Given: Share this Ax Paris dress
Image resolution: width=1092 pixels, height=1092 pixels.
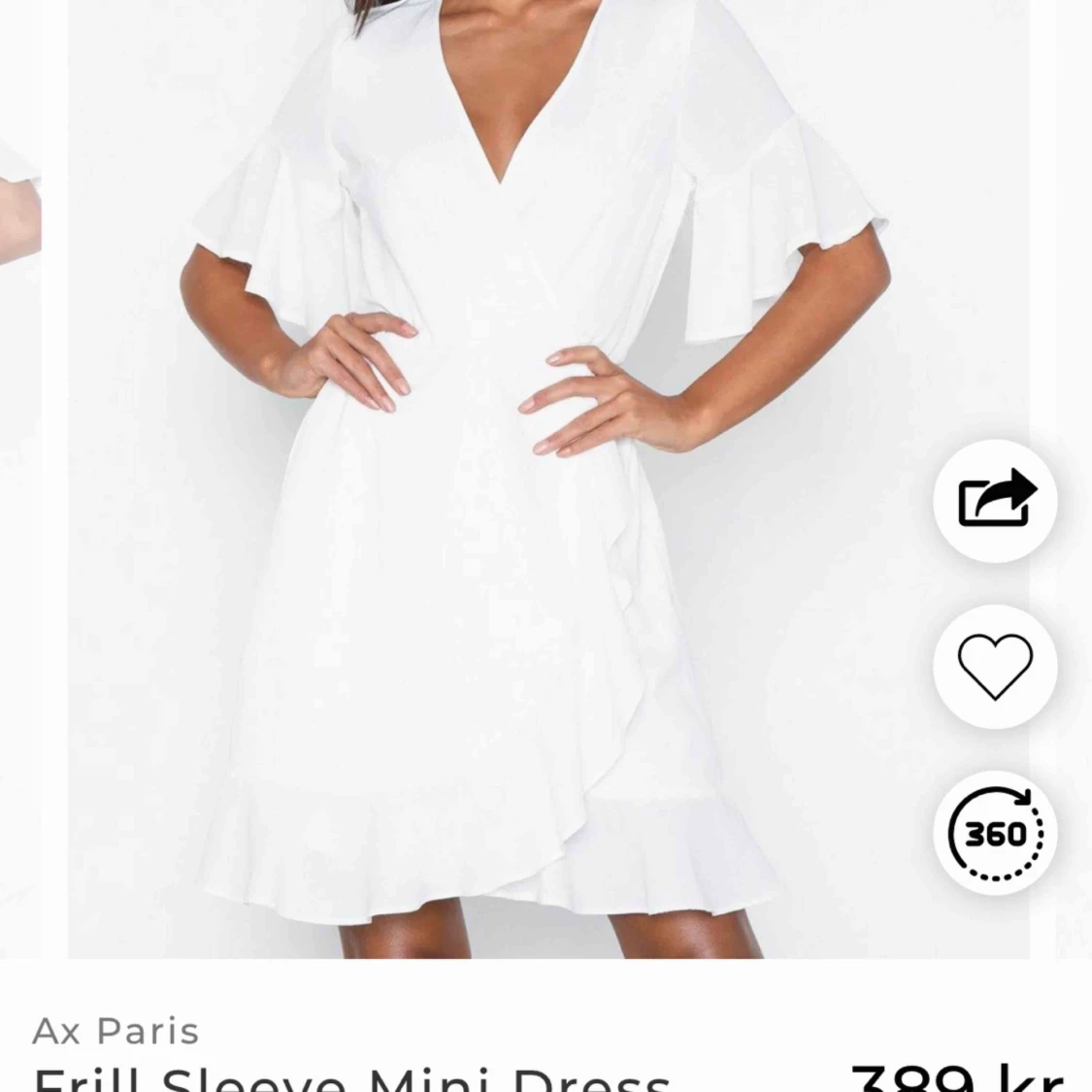Looking at the screenshot, I should [995, 501].
